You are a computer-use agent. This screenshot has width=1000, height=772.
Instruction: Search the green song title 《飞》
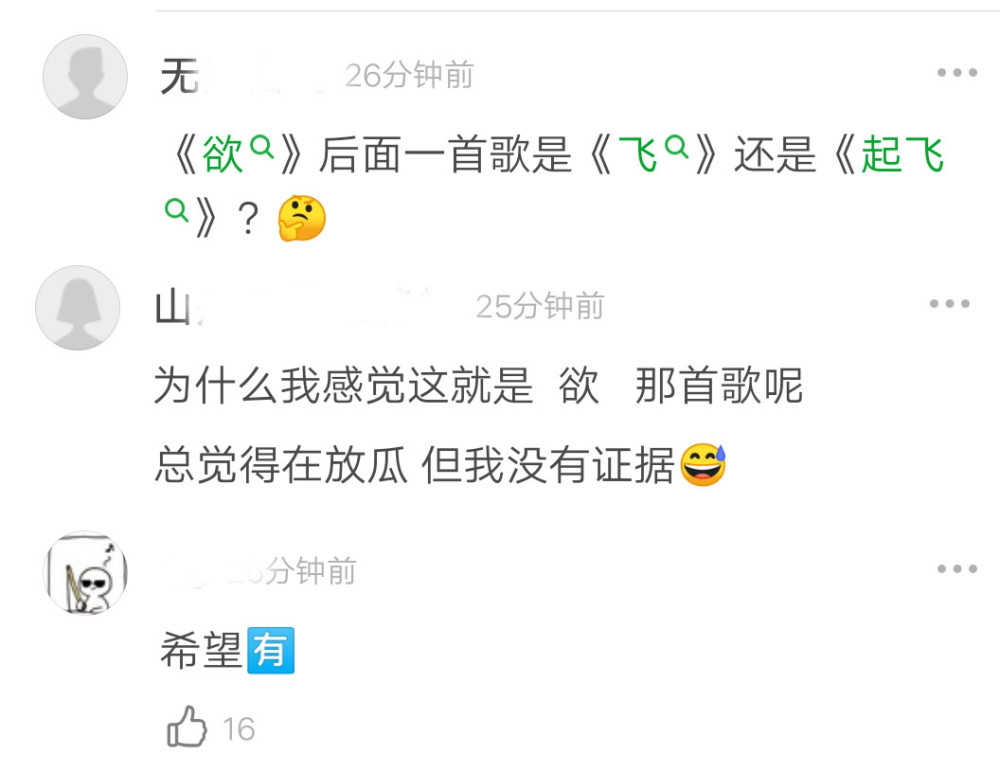coord(651,156)
